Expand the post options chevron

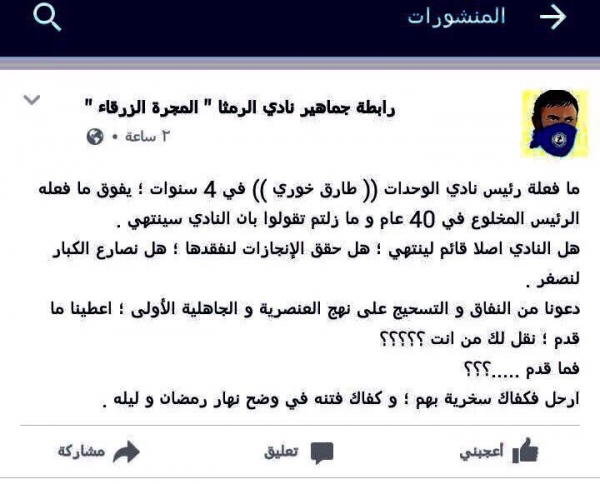(x=32, y=100)
